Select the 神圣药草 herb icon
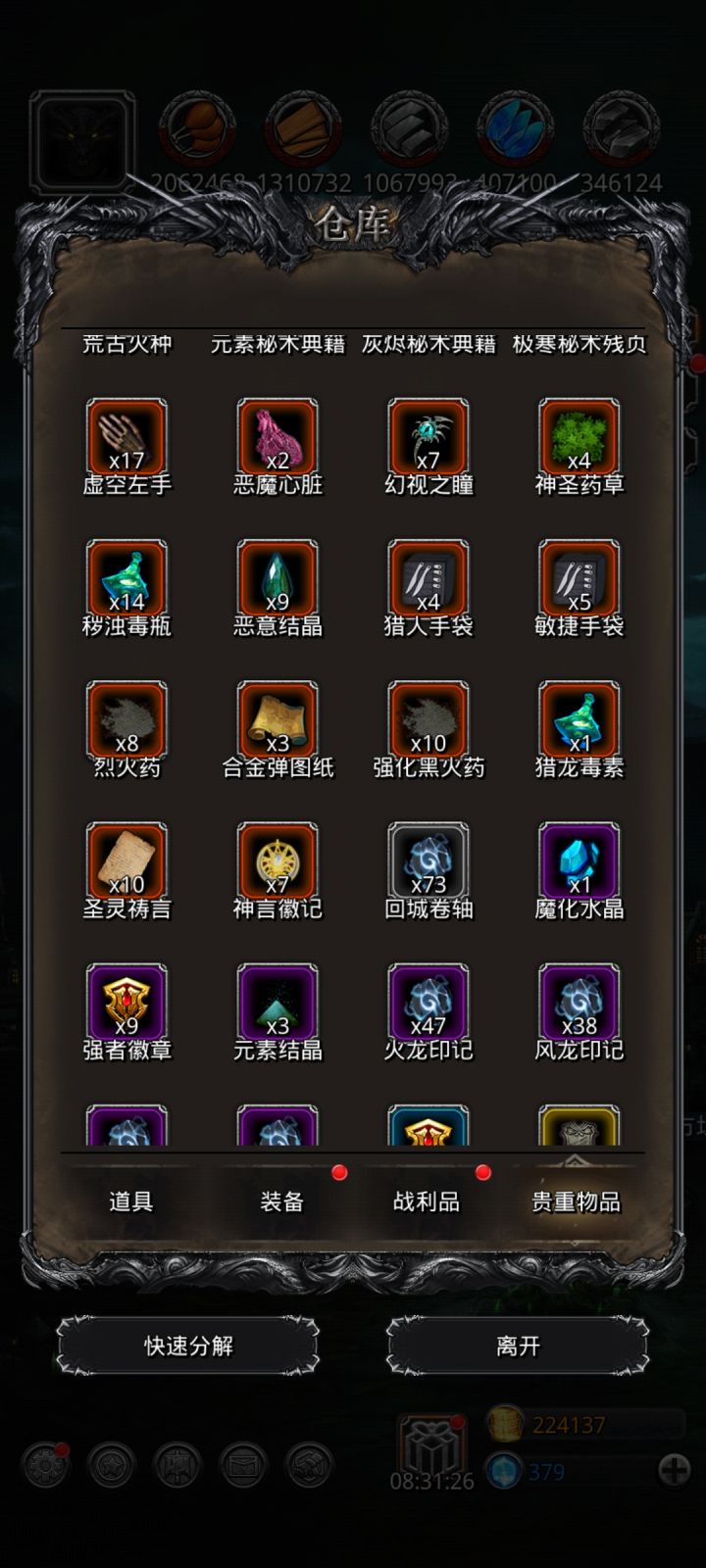The width and height of the screenshot is (706, 1568). pos(578,437)
